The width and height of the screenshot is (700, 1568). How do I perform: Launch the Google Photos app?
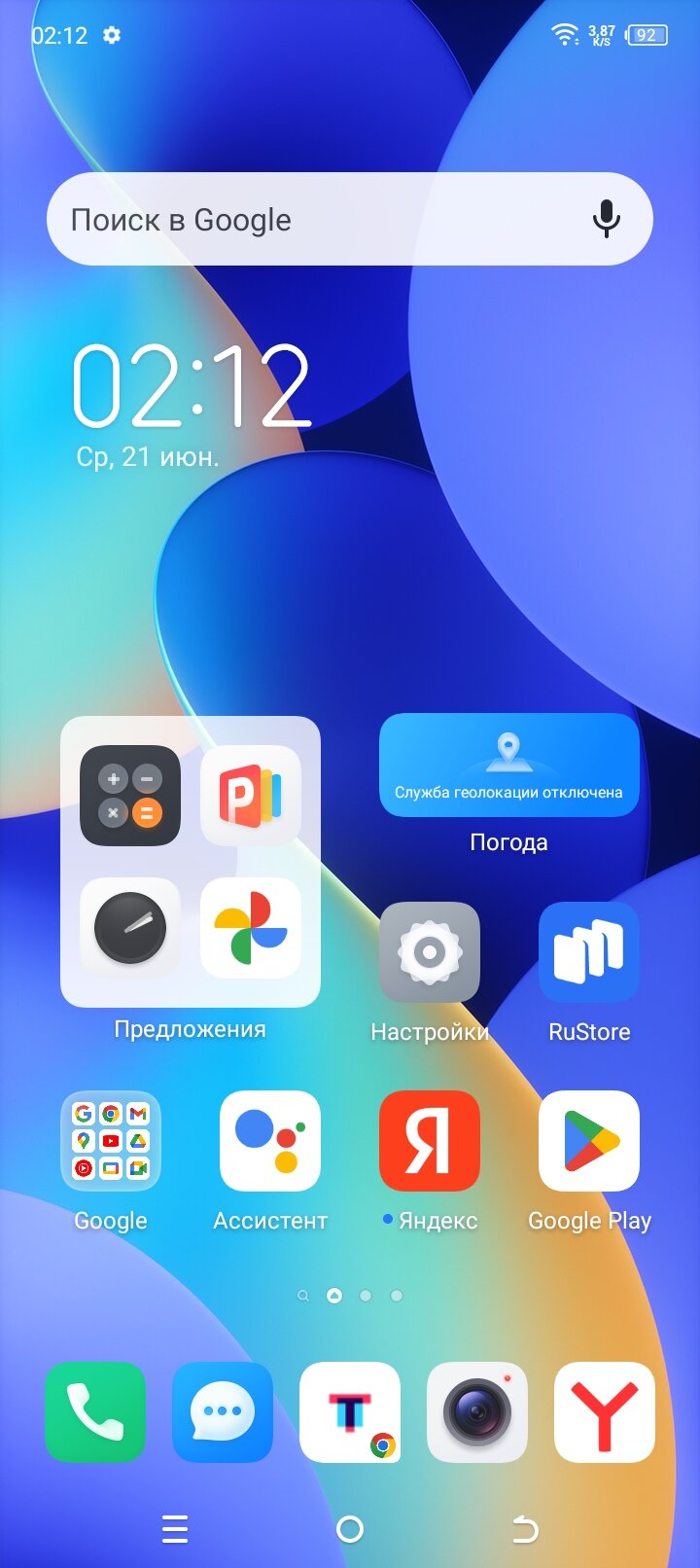251,928
